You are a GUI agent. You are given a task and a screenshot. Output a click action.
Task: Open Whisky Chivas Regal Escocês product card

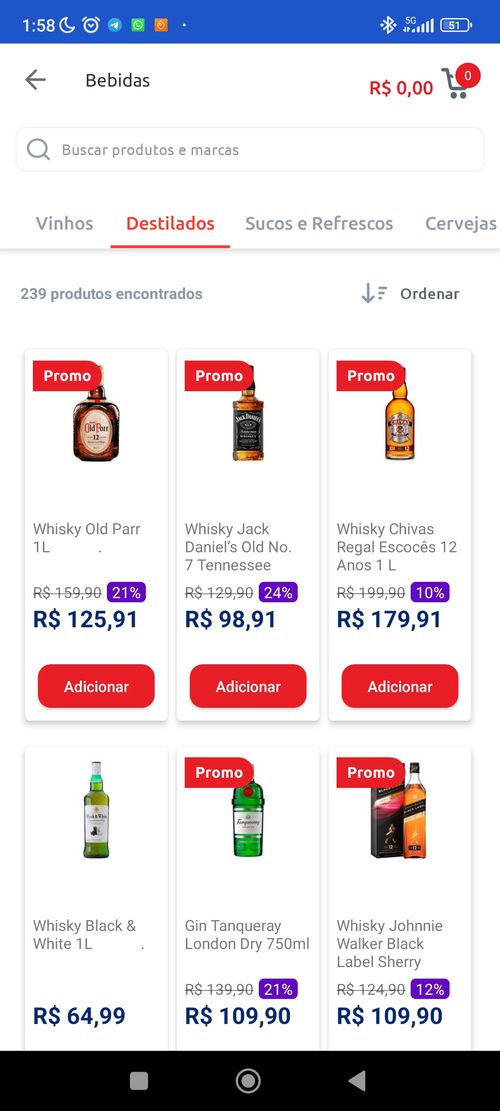[400, 496]
